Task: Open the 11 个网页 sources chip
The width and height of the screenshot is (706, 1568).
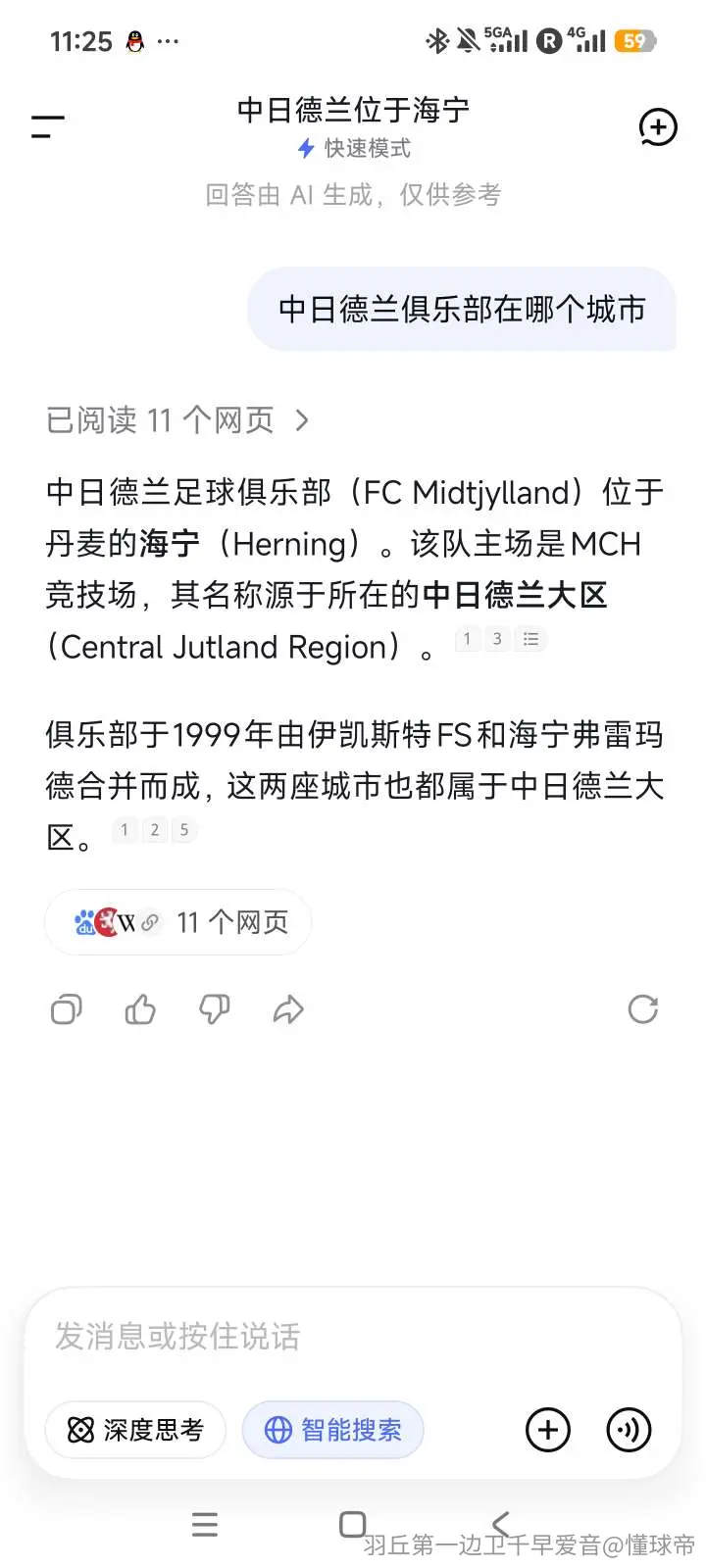Action: tap(177, 922)
